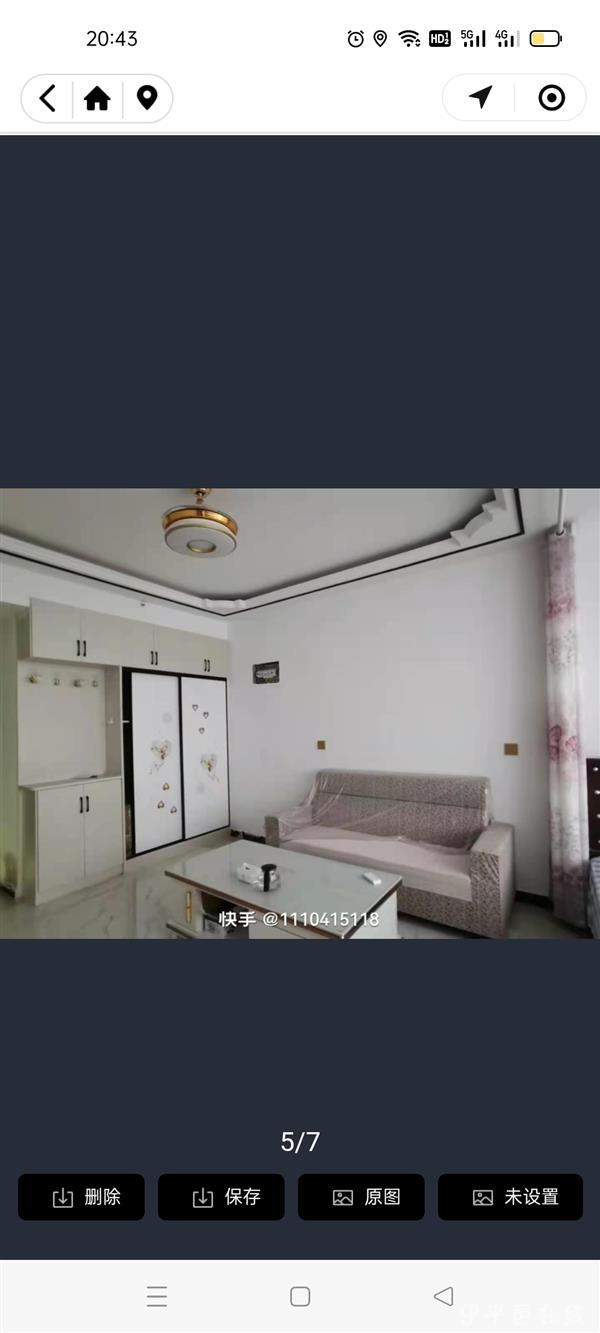600x1333 pixels.
Task: Tap the circular target icon
Action: point(551,97)
